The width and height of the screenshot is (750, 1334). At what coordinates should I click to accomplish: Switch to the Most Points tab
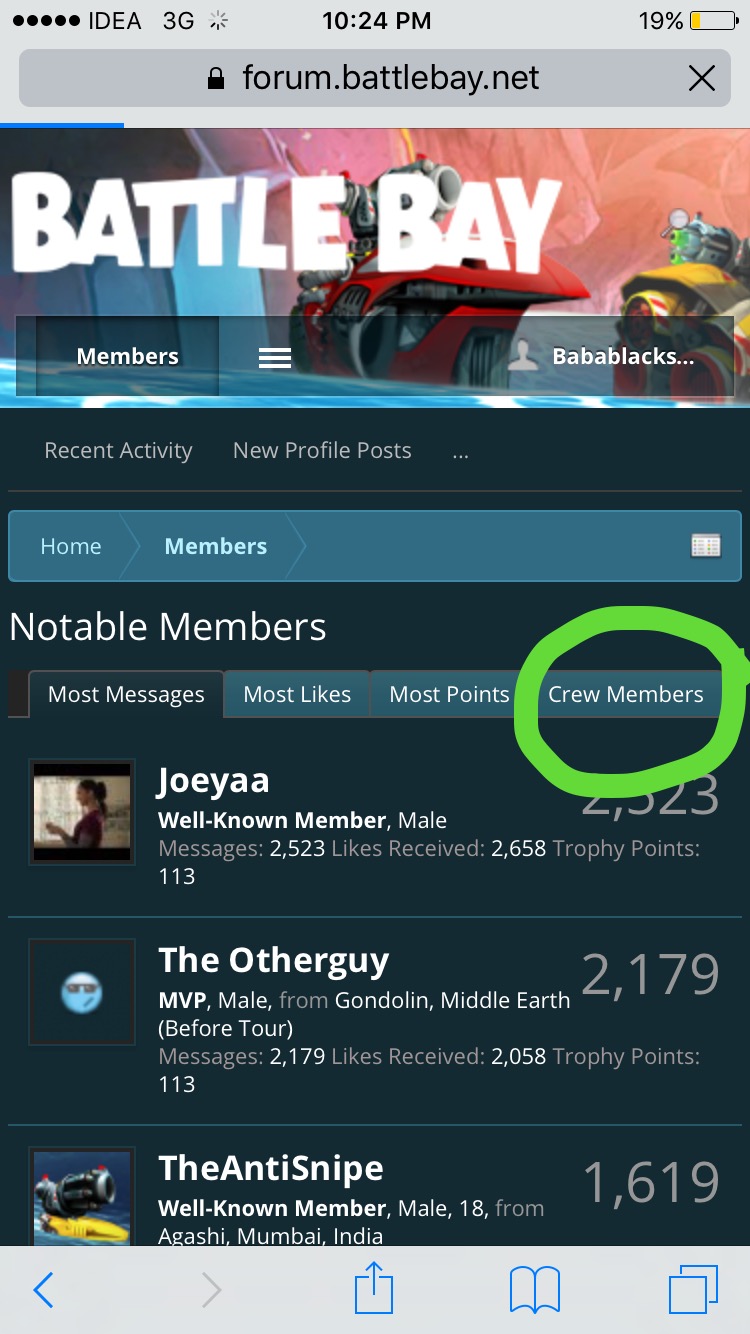(x=449, y=694)
